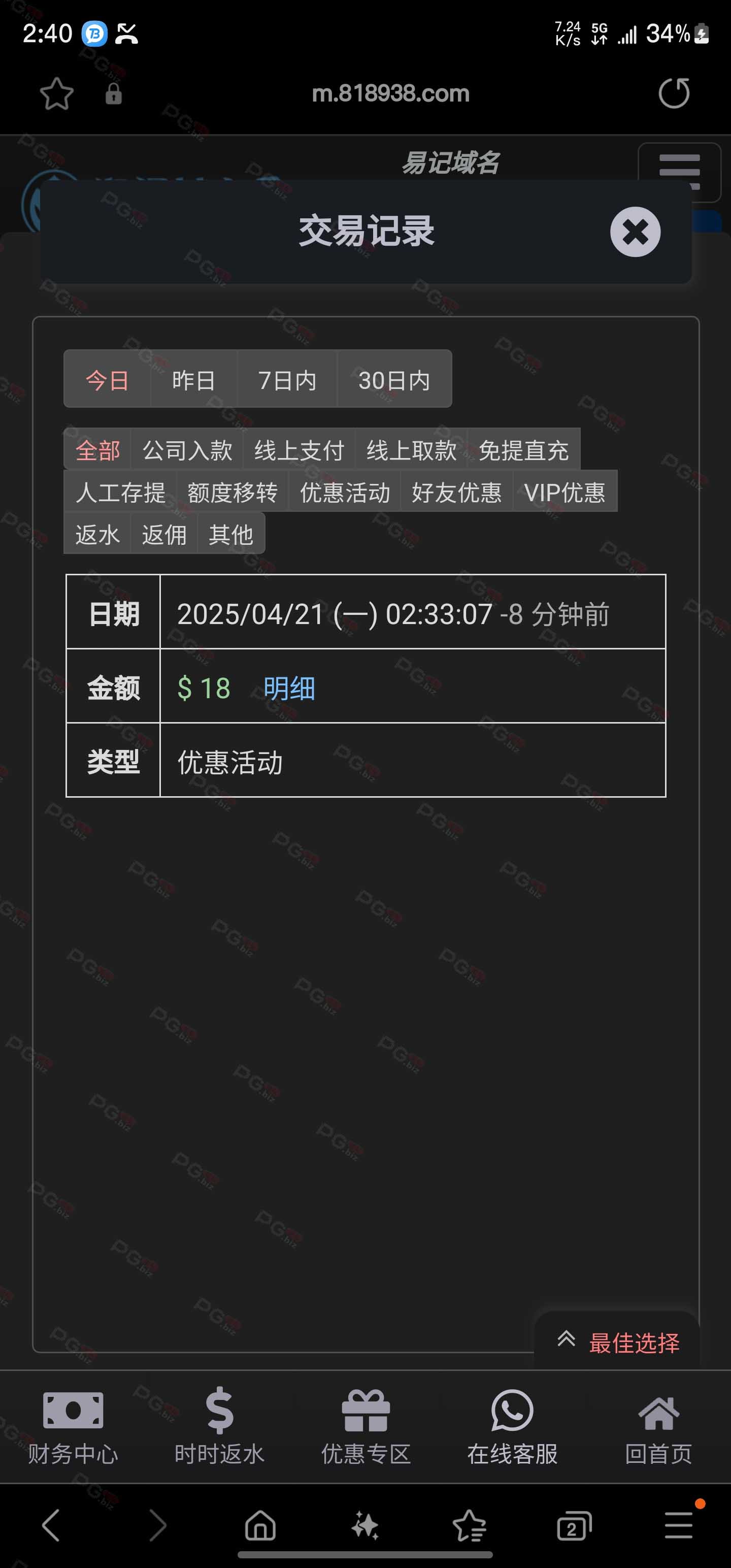Image resolution: width=731 pixels, height=1568 pixels.
Task: Open the 明细 link for the $18 record
Action: coord(289,689)
